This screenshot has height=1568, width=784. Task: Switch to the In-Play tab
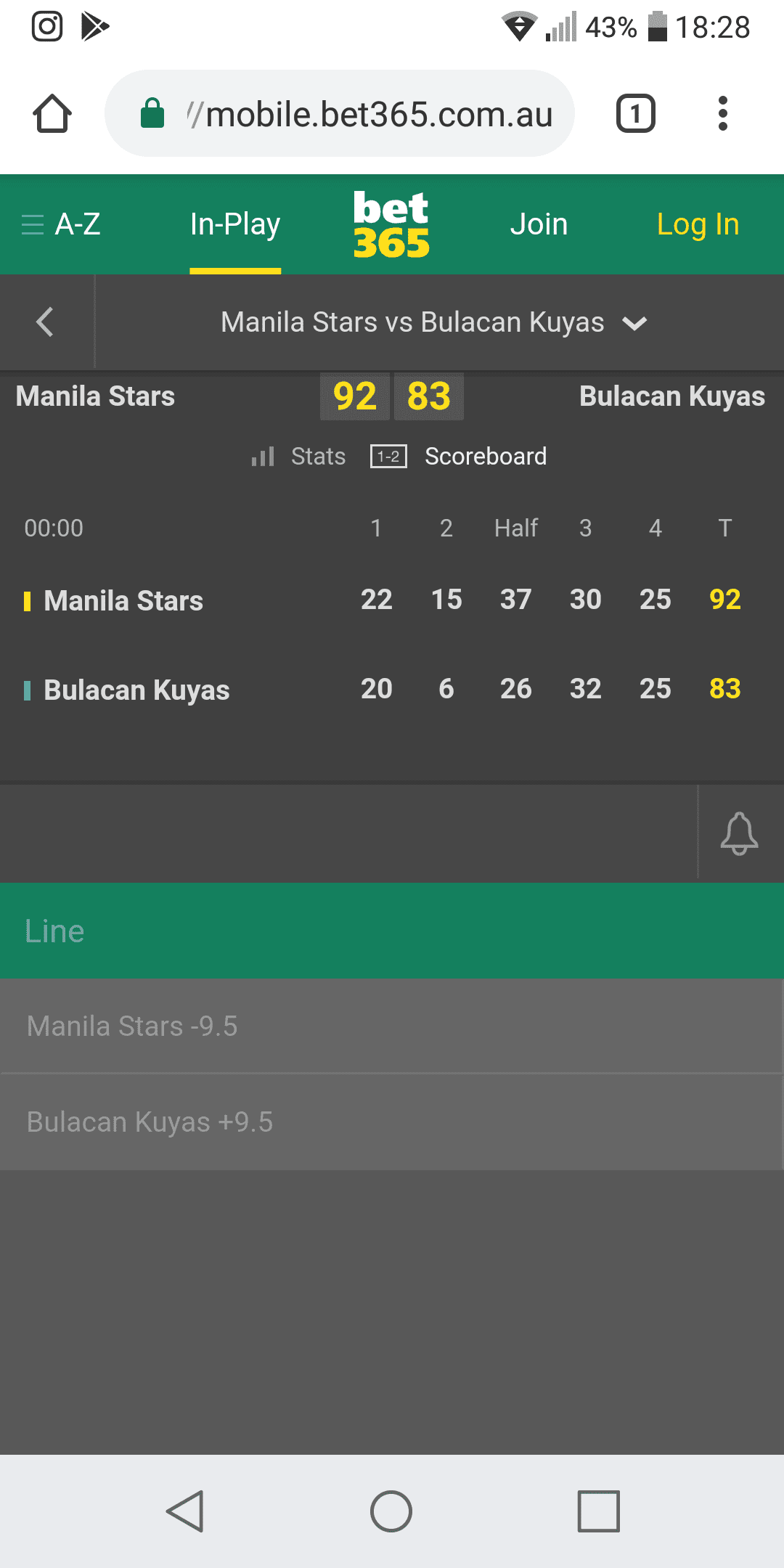(x=235, y=224)
